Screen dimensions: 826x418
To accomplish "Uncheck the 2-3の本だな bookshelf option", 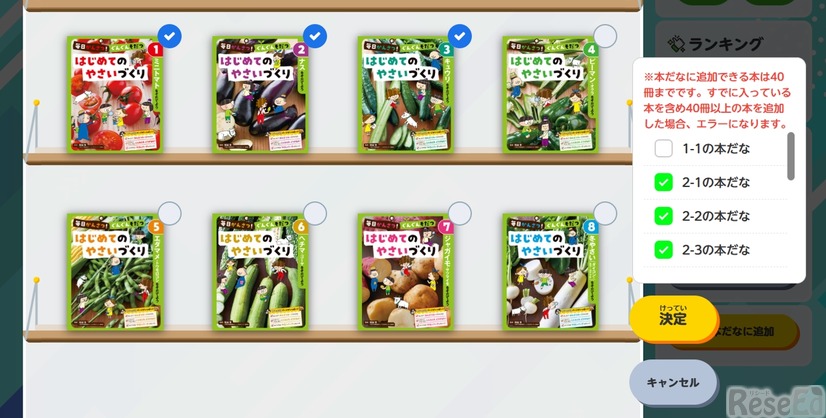I will pyautogui.click(x=664, y=249).
